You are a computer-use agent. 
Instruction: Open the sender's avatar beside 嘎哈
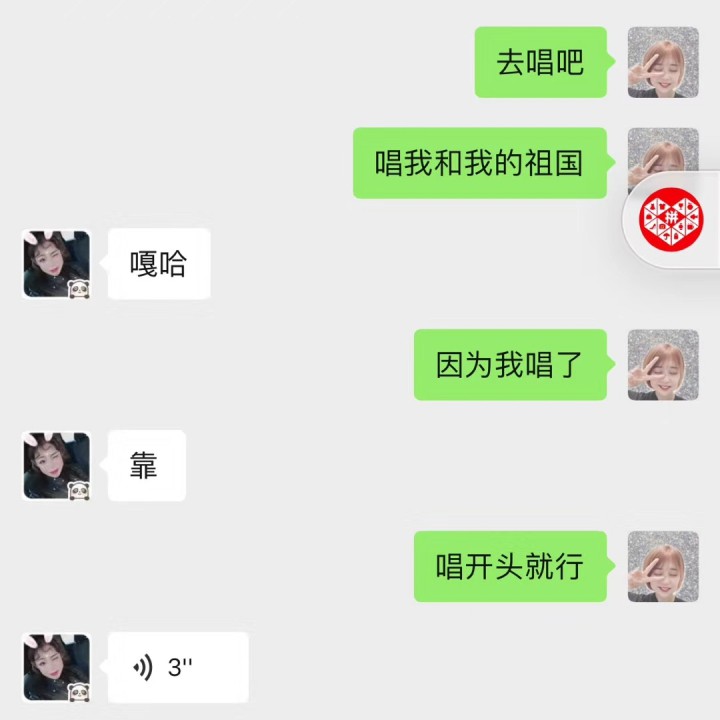57,264
